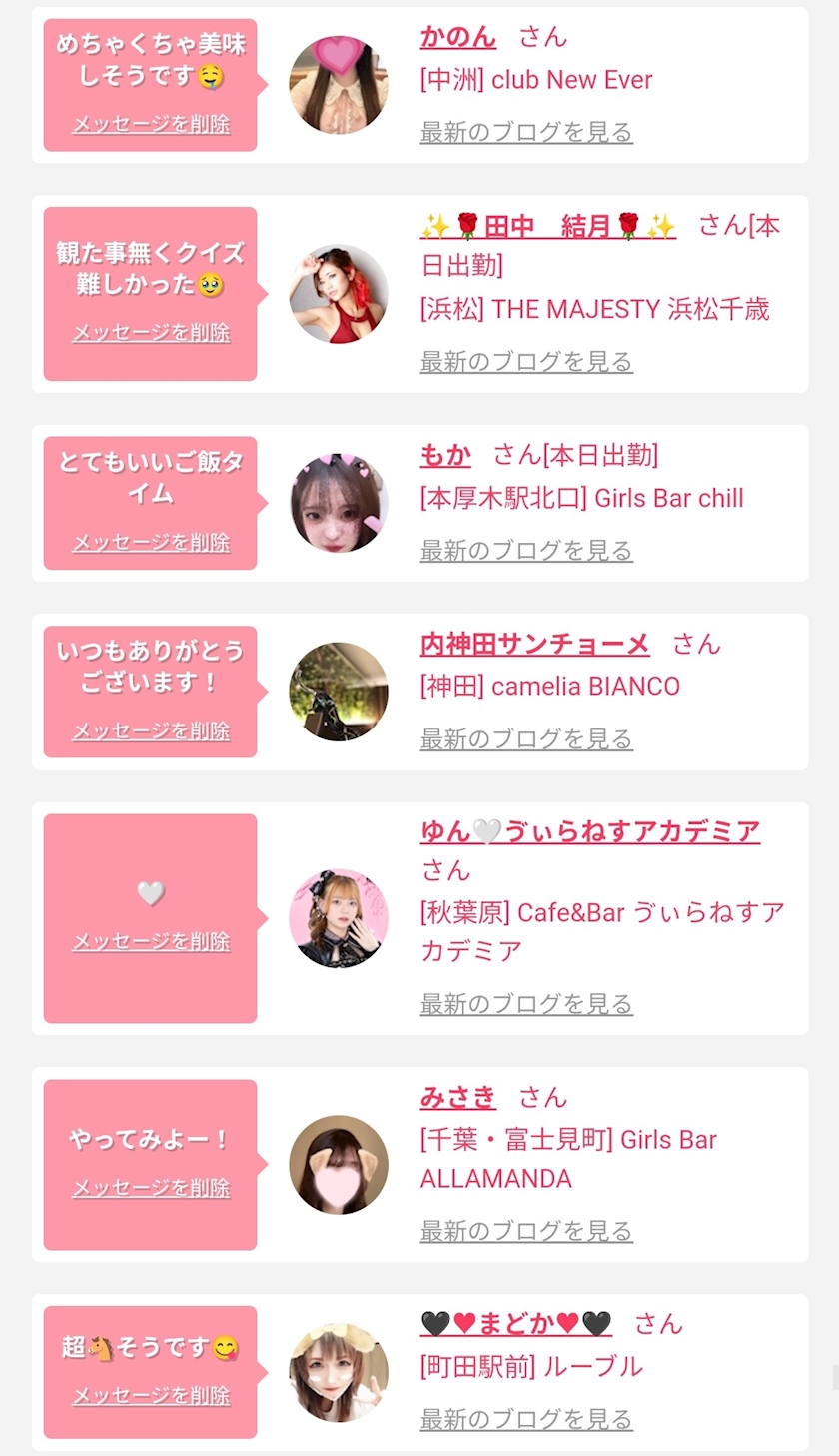Open みさき's profile link
Screen dimensions: 839x1456
(x=458, y=1097)
